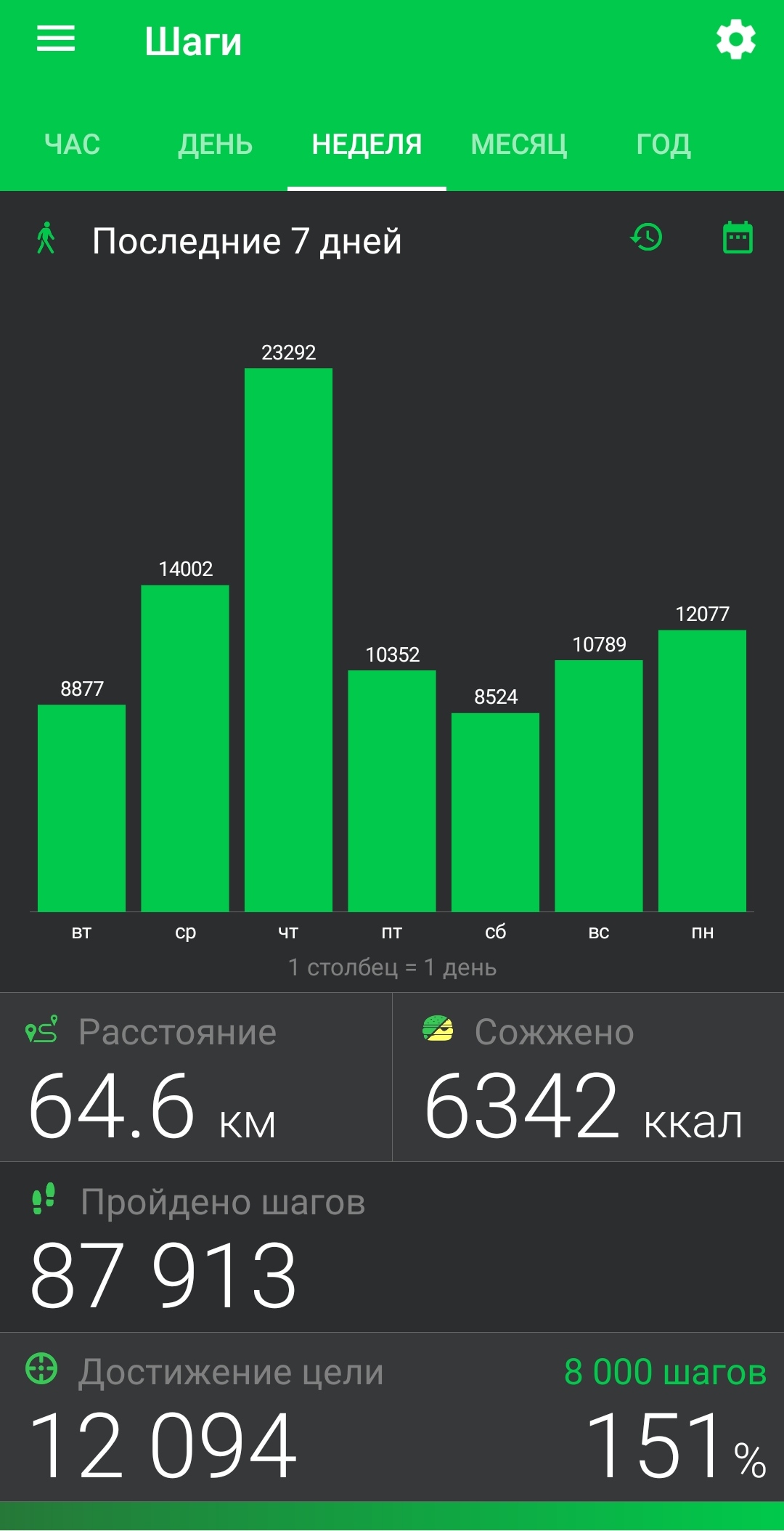Image resolution: width=784 pixels, height=1531 pixels.
Task: Switch to the ДЕНЬ tab
Action: [216, 145]
